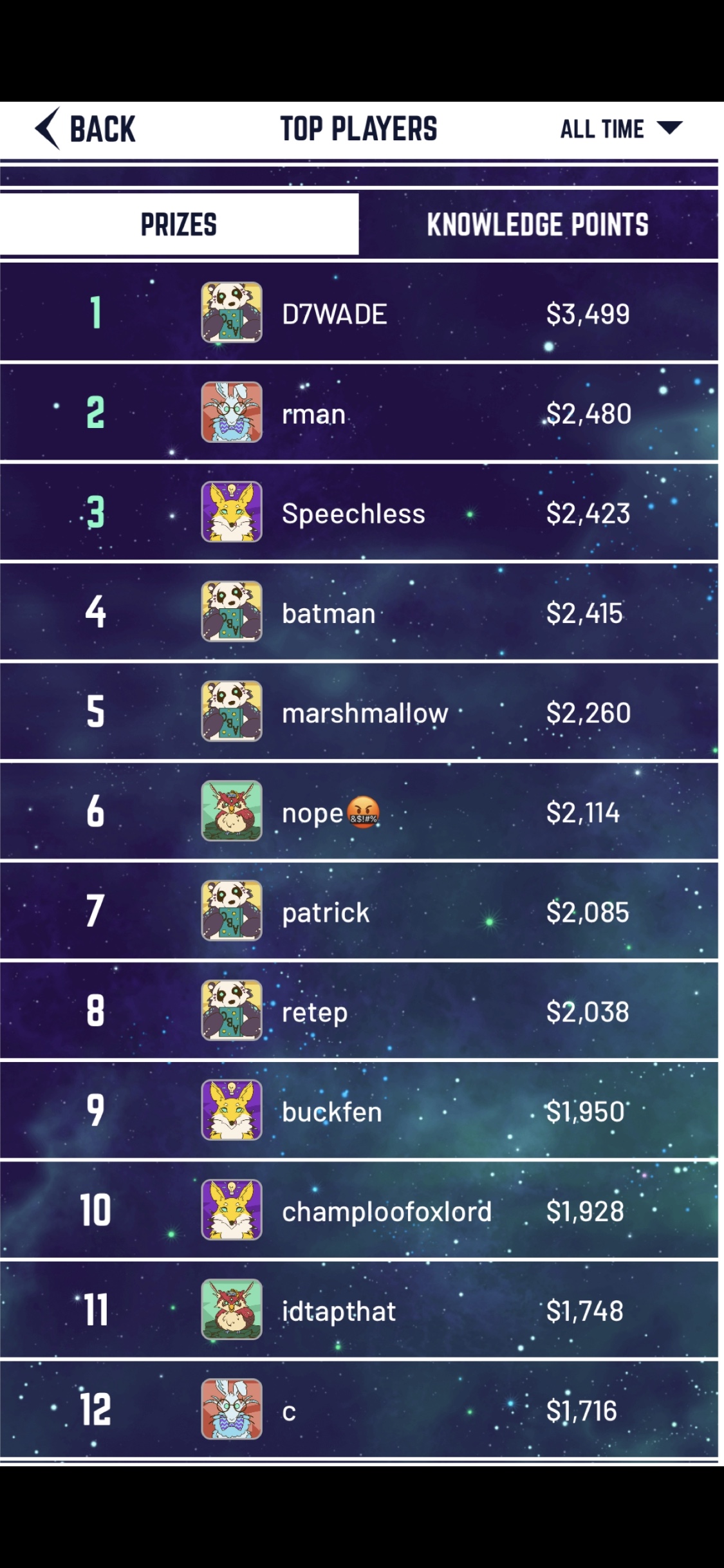The width and height of the screenshot is (724, 1568).
Task: Expand the ALL TIME period dropdown
Action: 621,129
